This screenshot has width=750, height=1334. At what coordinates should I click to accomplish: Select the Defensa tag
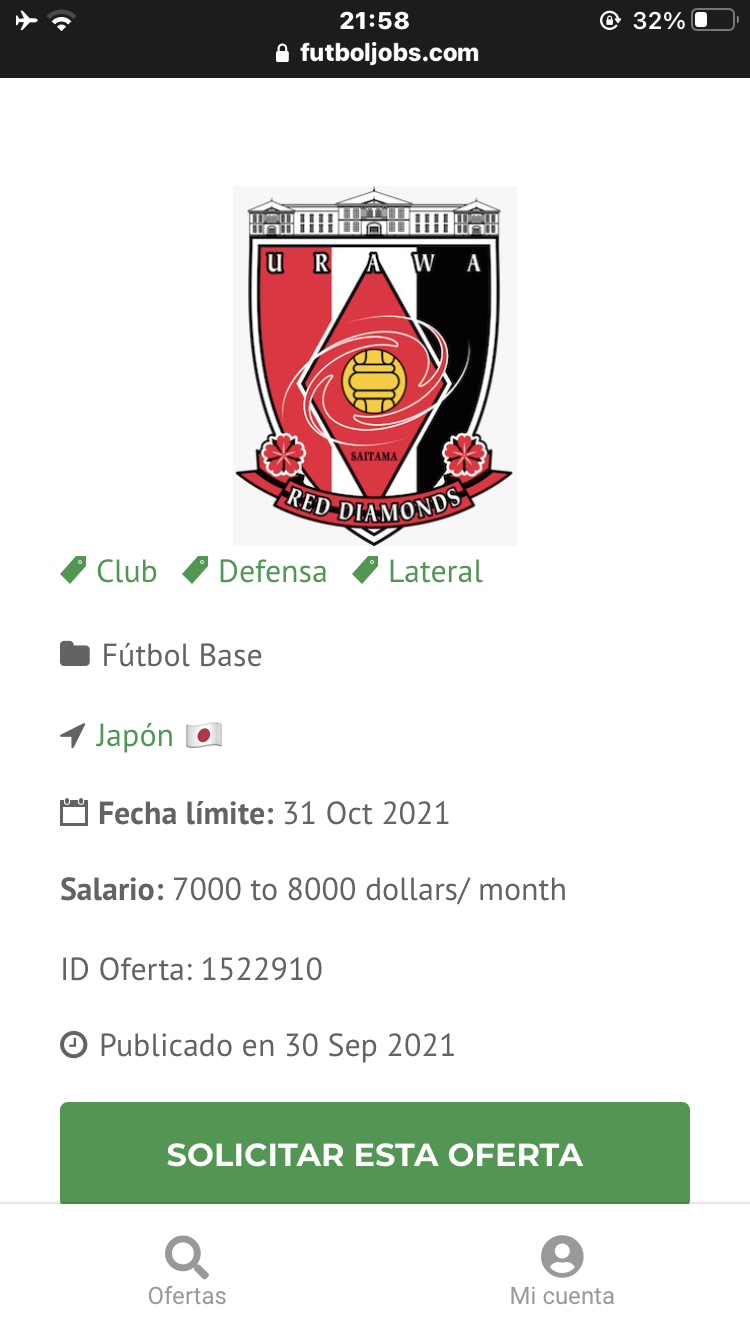click(x=271, y=572)
